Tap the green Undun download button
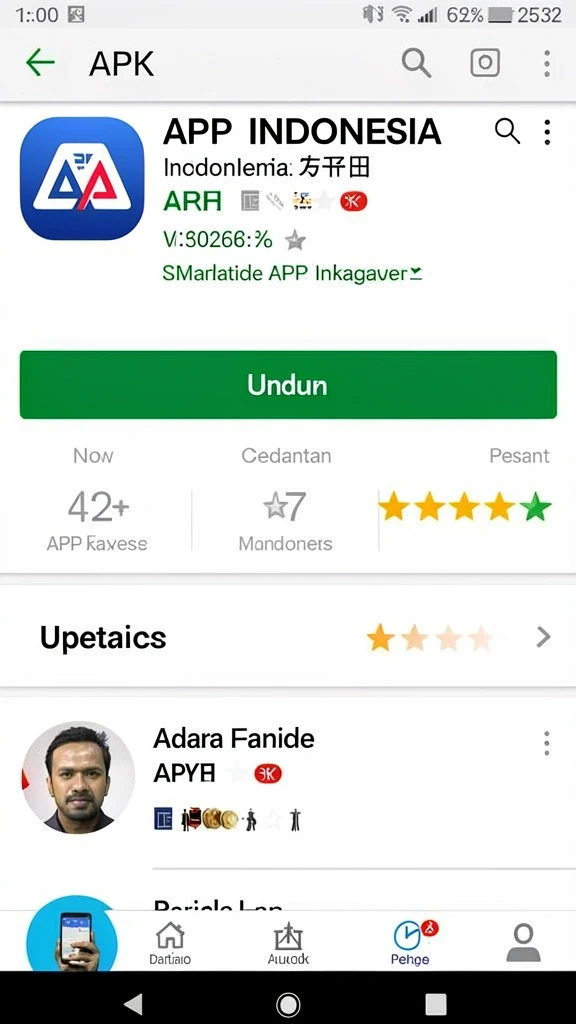This screenshot has width=576, height=1024. click(x=288, y=385)
